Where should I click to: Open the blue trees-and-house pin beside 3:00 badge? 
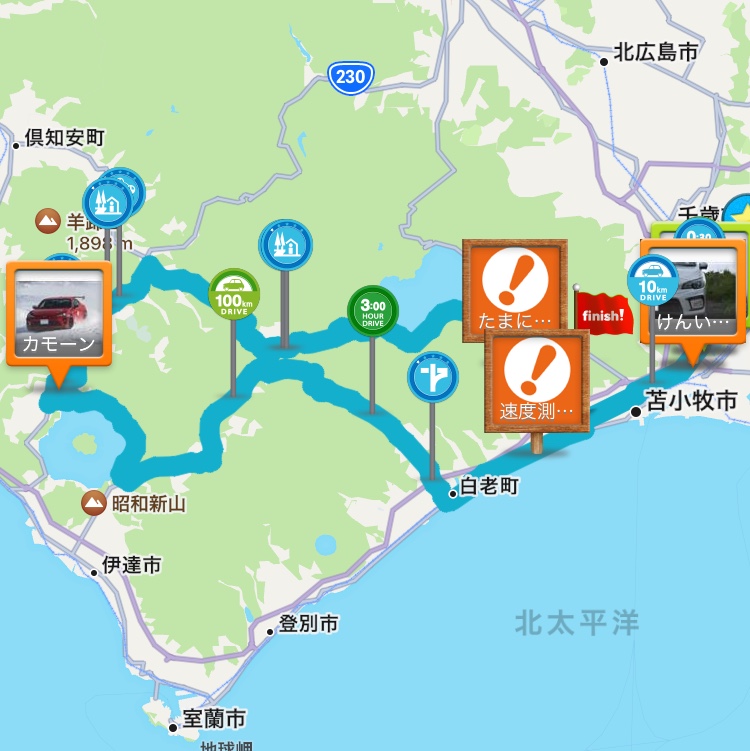(x=286, y=245)
